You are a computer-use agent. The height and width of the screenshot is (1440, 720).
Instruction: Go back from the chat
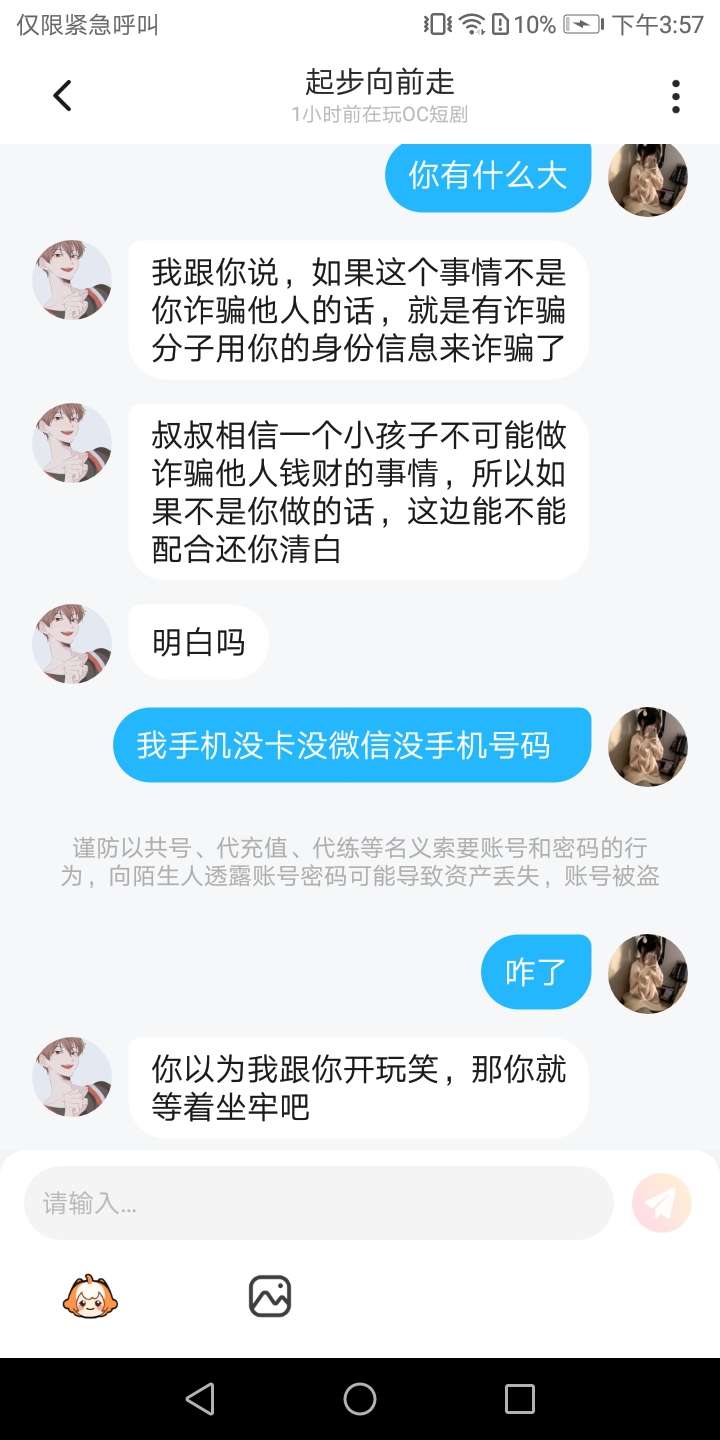(x=62, y=96)
